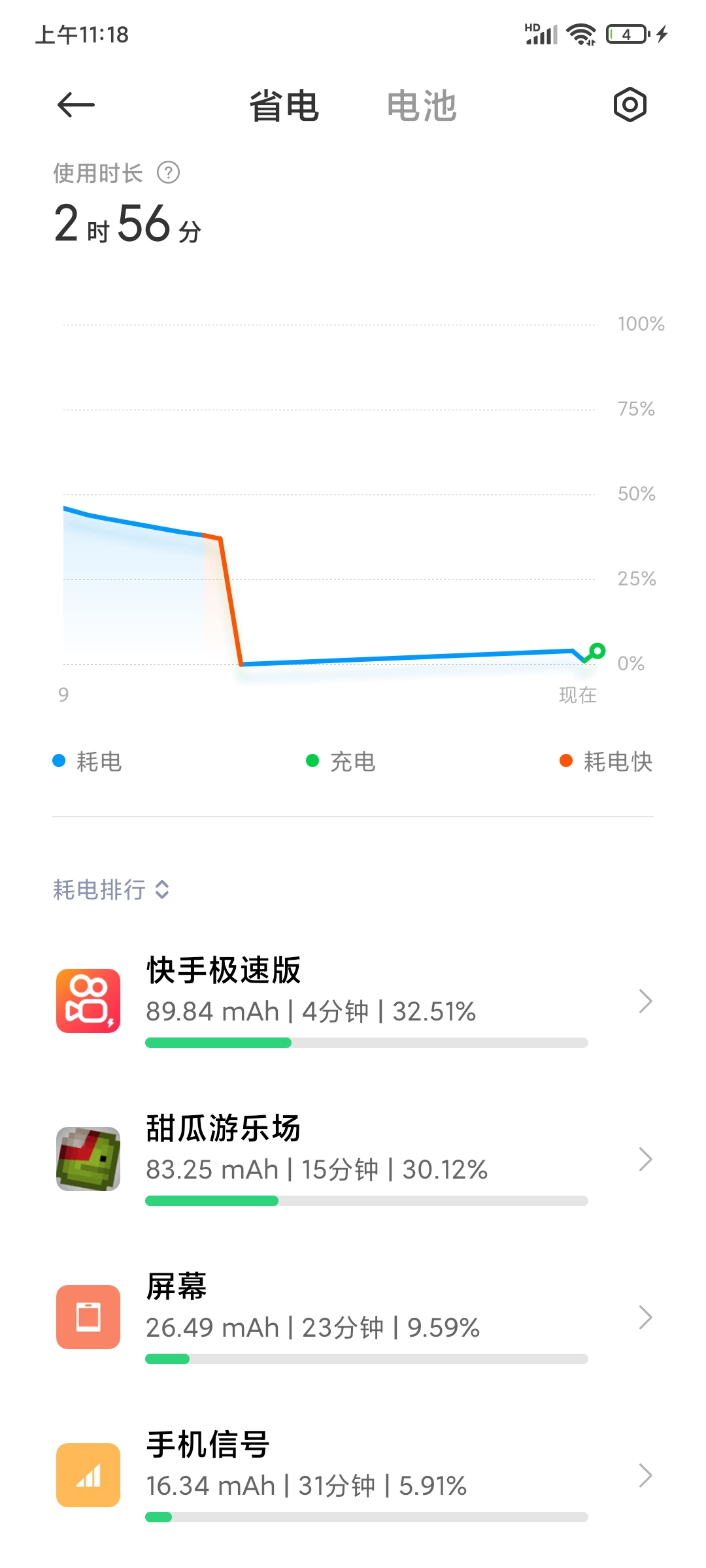Open 快手极速版 power usage details
706x1568 pixels.
tap(353, 1001)
